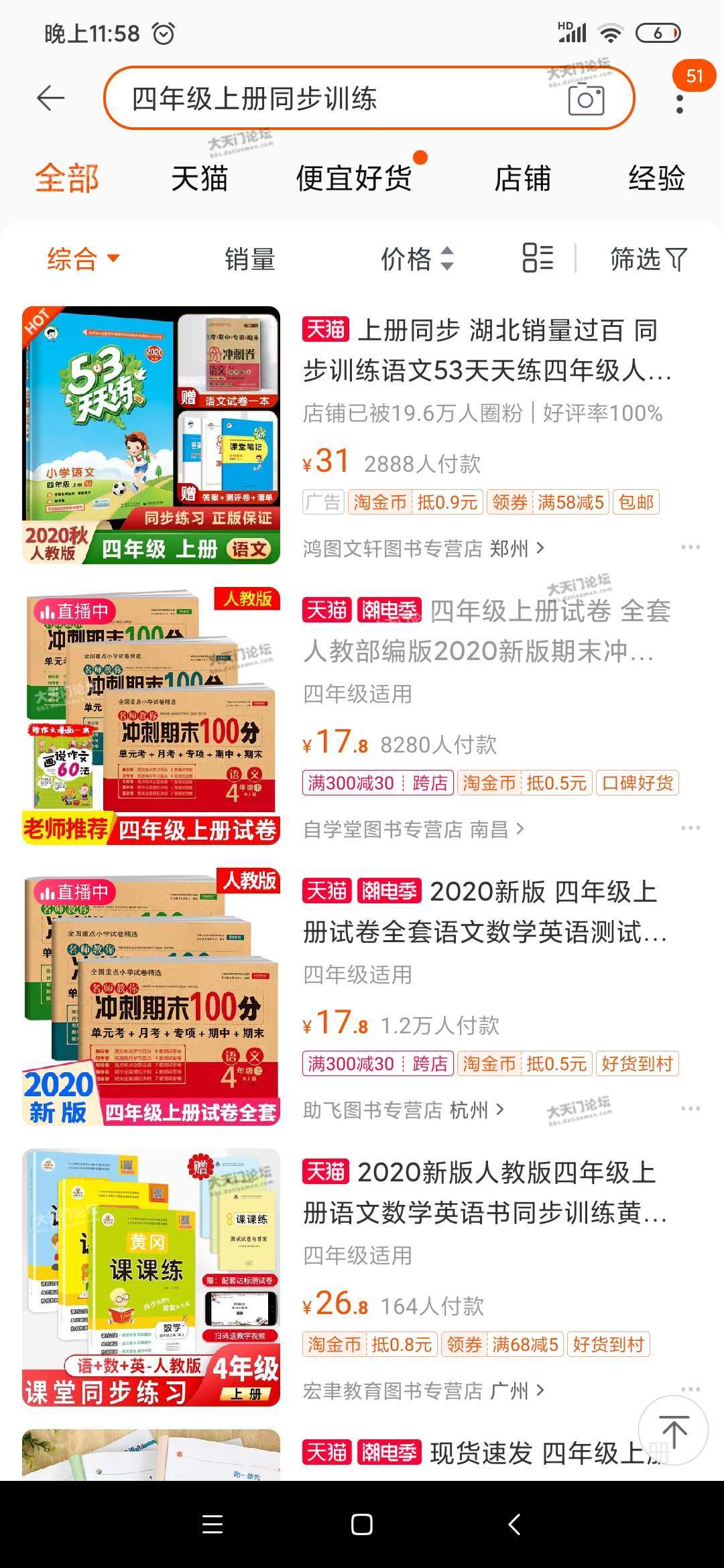Sort results by 价格
Viewport: 724px width, 1568px height.
click(x=417, y=259)
